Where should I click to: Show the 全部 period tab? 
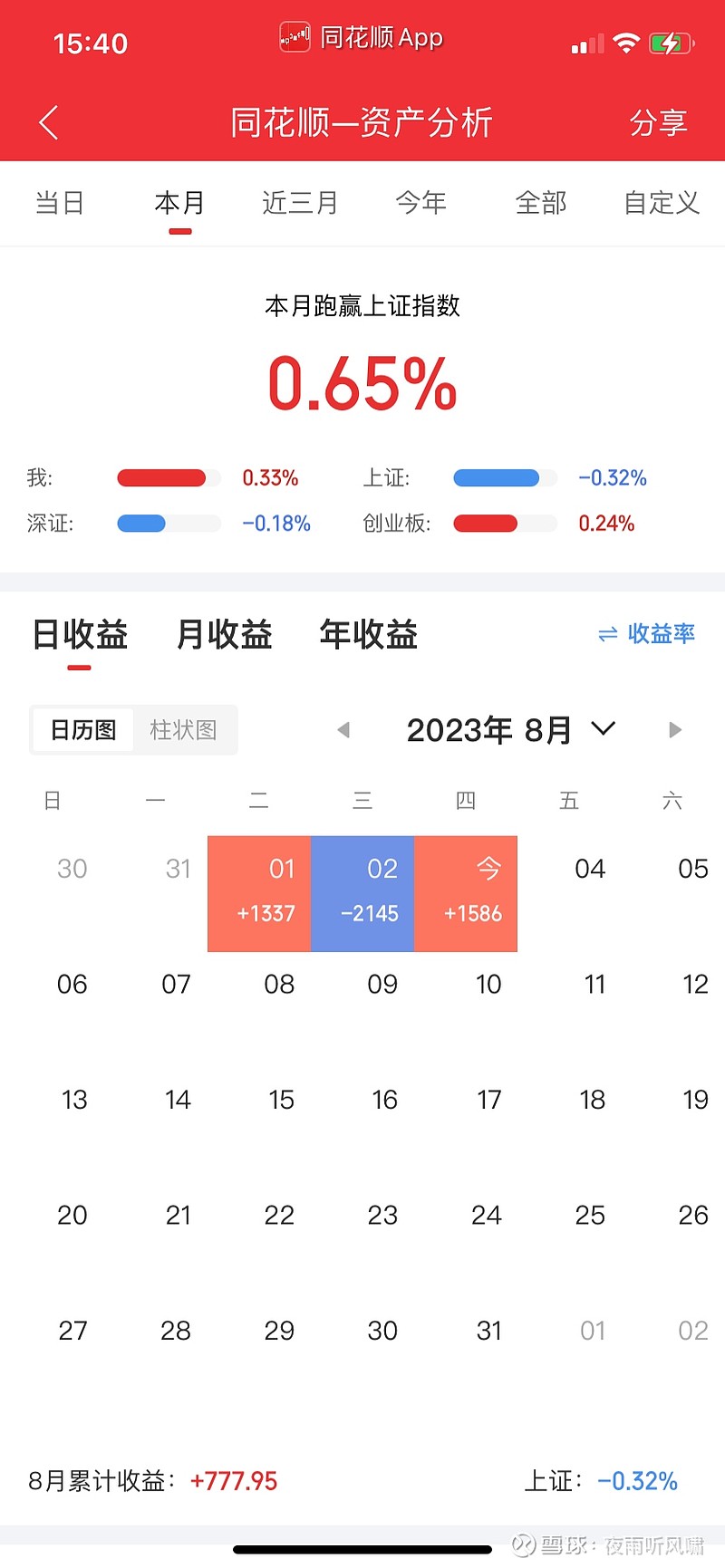tap(541, 202)
